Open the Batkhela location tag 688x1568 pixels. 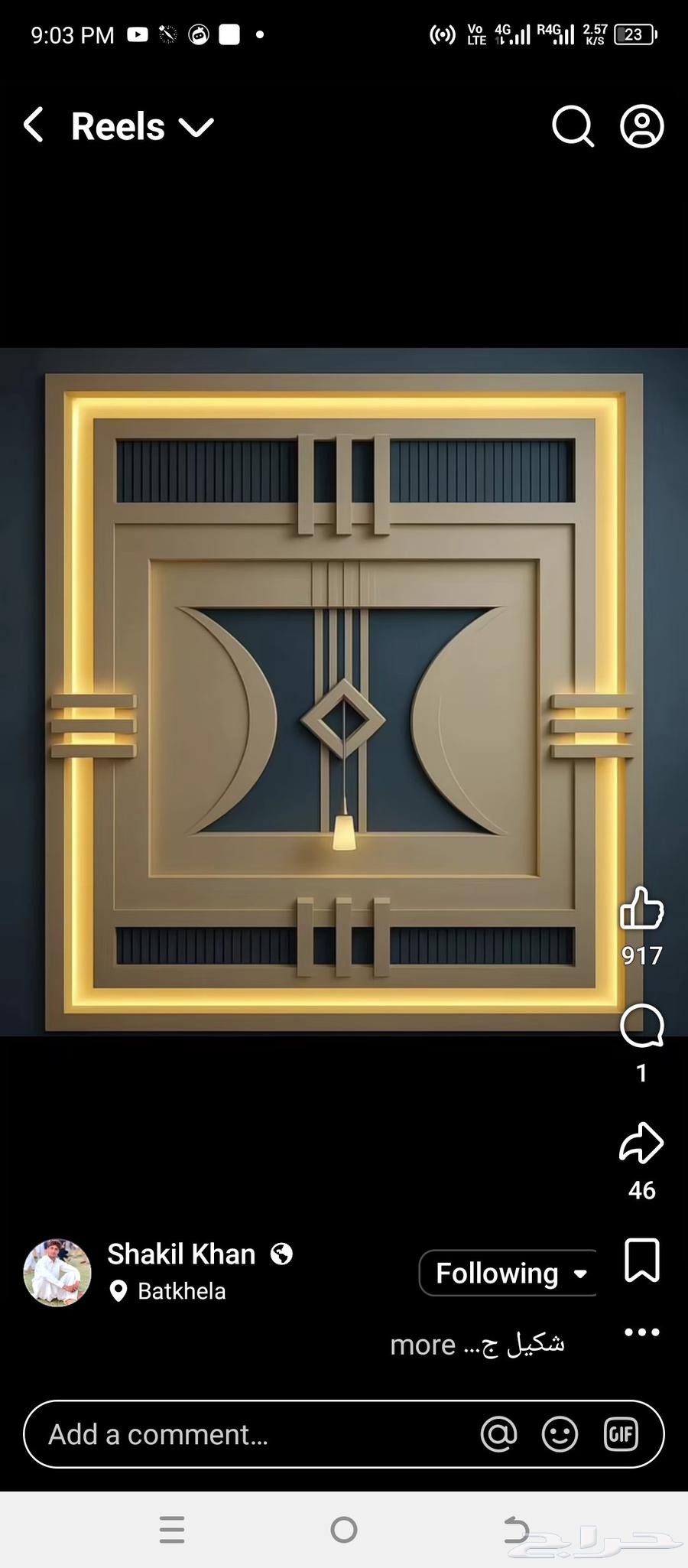coord(181,1291)
